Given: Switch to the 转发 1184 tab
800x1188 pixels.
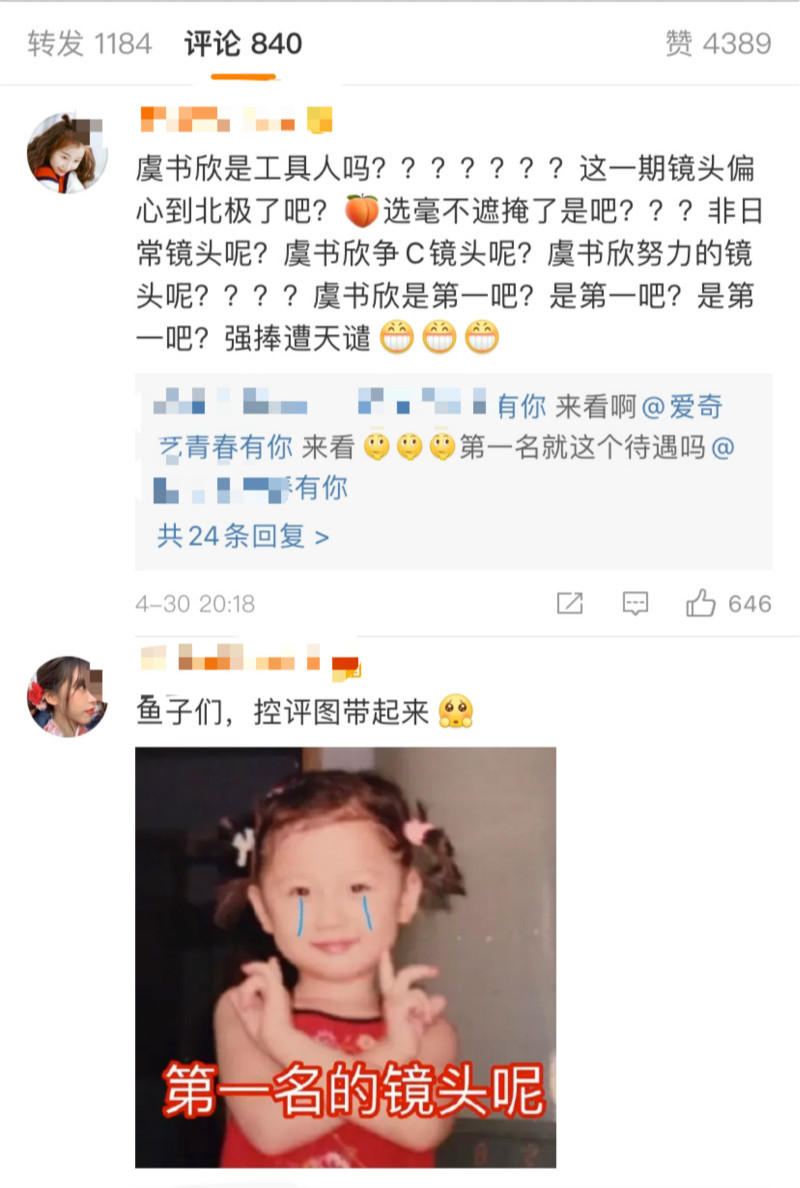Looking at the screenshot, I should point(89,44).
